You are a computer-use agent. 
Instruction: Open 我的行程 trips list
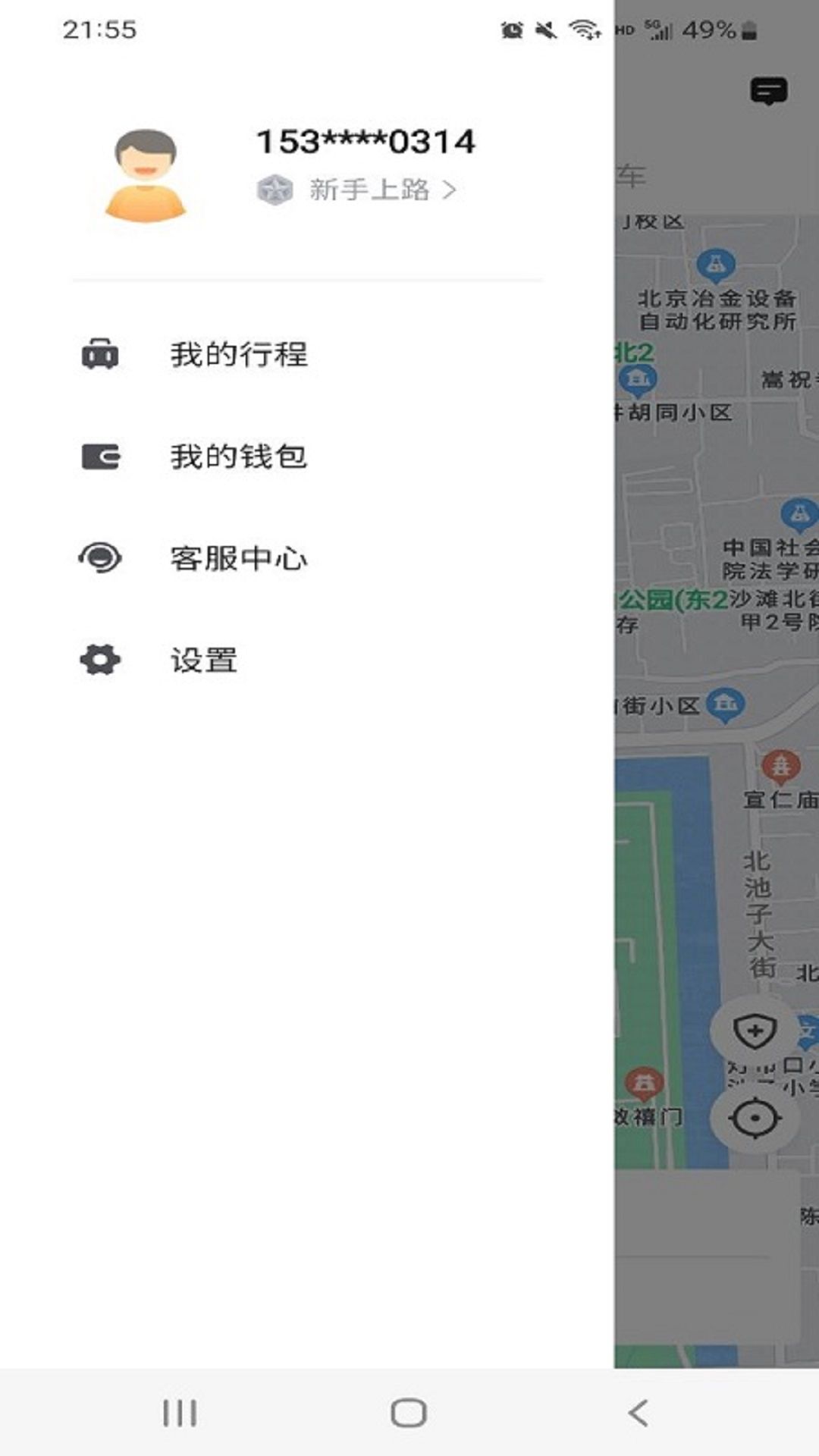[x=238, y=355]
